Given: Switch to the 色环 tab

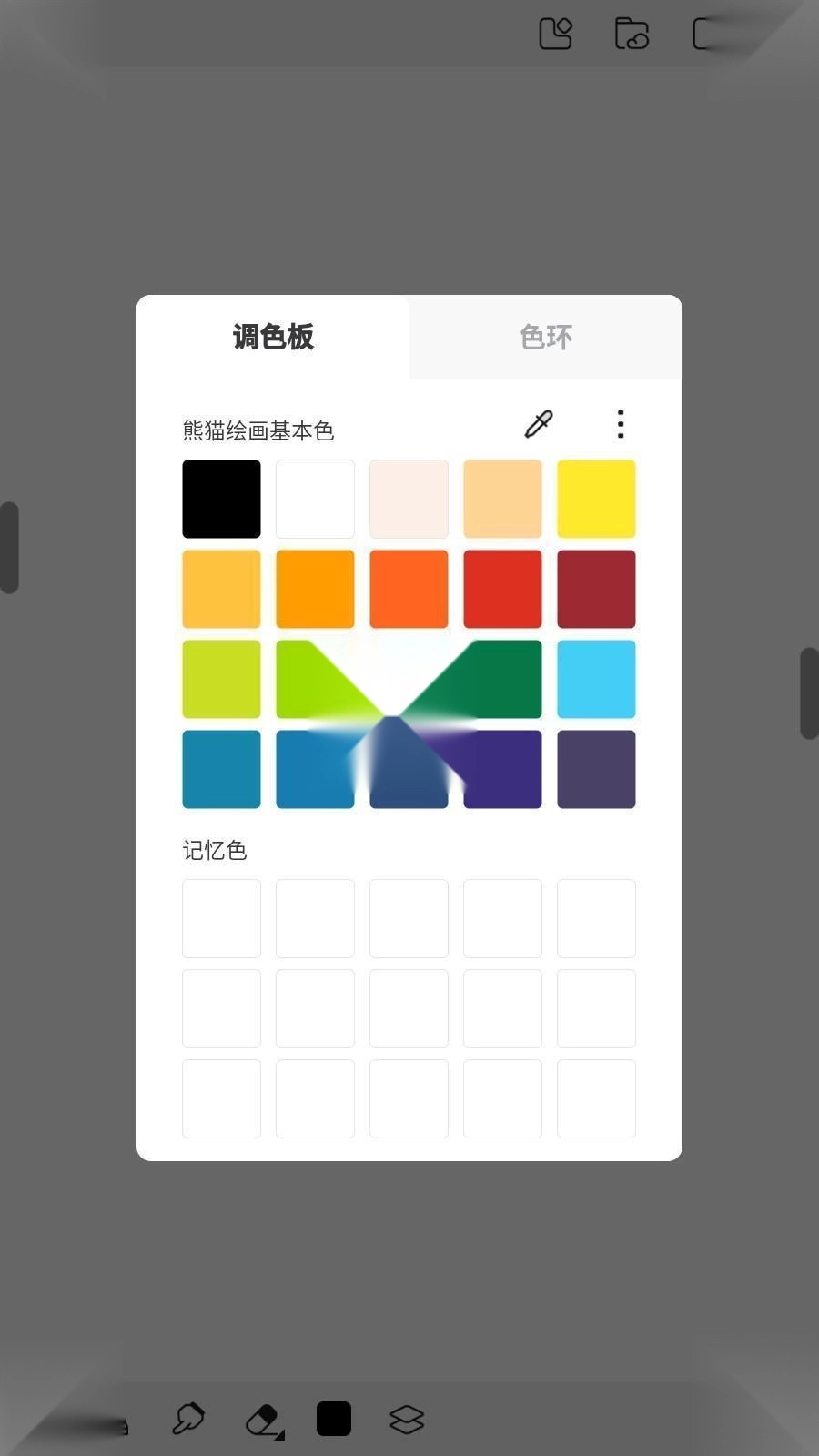Looking at the screenshot, I should point(545,338).
